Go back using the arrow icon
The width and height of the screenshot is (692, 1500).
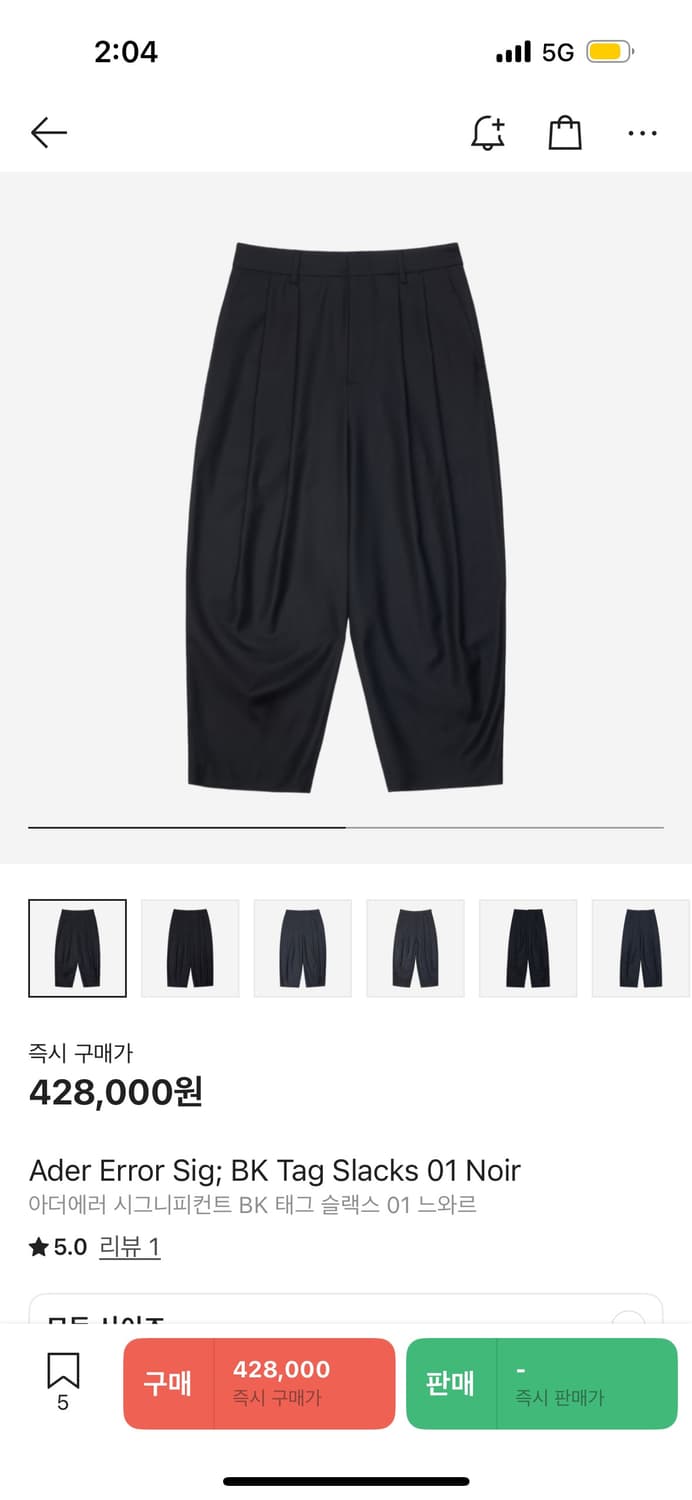pyautogui.click(x=48, y=133)
